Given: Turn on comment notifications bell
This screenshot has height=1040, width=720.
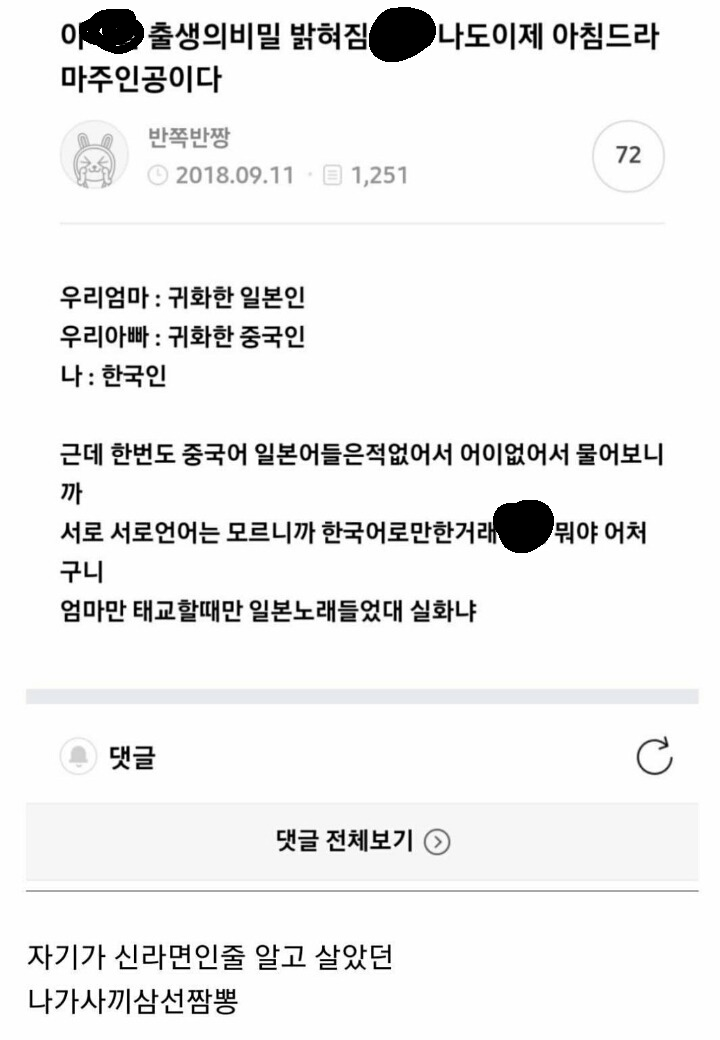Looking at the screenshot, I should click(x=78, y=757).
